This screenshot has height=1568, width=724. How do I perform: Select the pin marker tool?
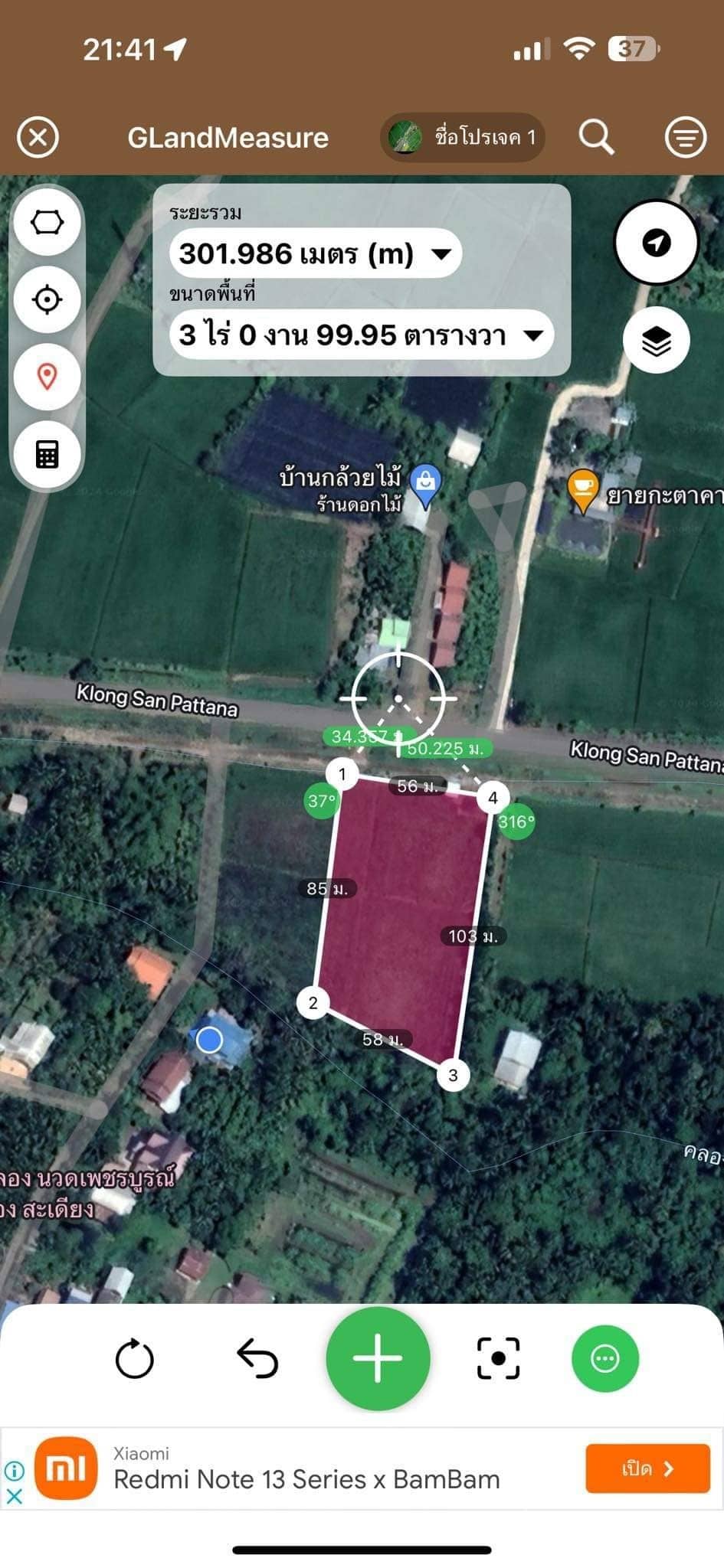click(46, 377)
